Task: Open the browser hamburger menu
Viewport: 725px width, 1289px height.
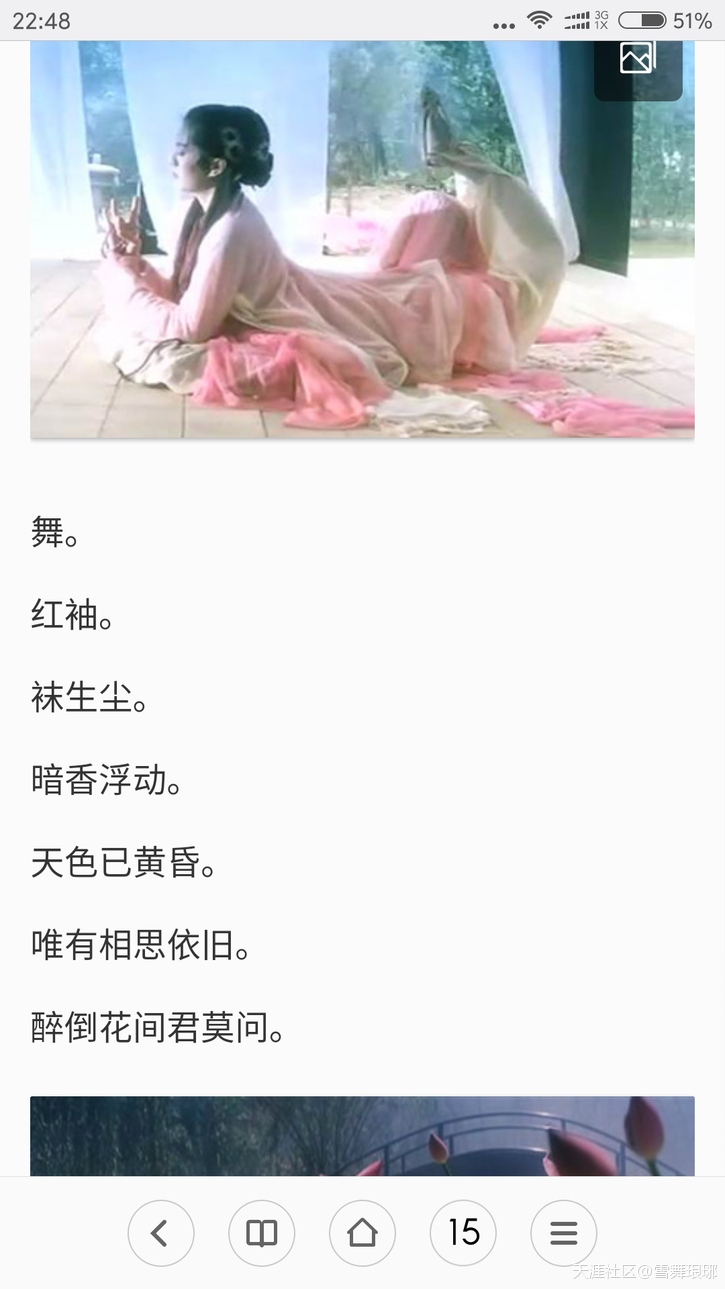Action: 564,1233
